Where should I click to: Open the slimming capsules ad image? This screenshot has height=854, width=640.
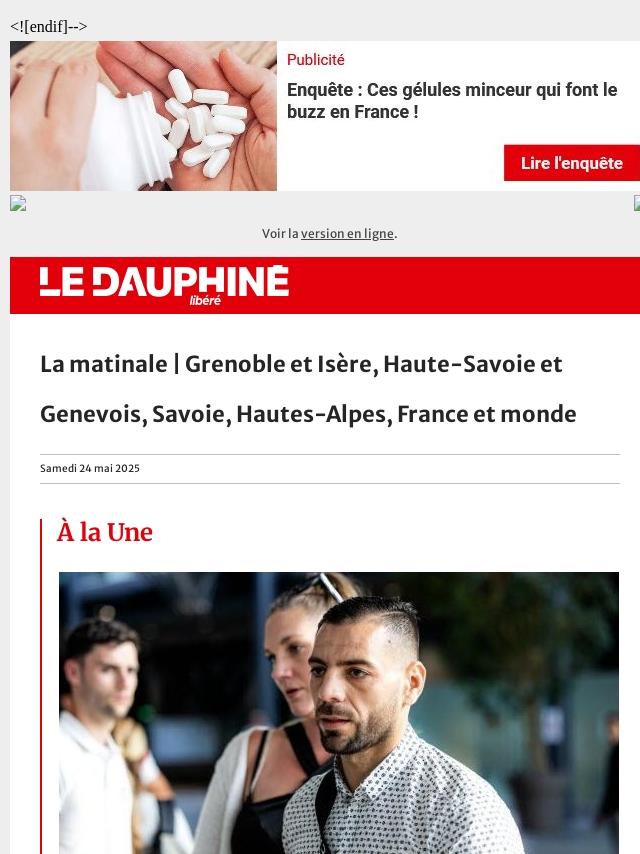143,116
